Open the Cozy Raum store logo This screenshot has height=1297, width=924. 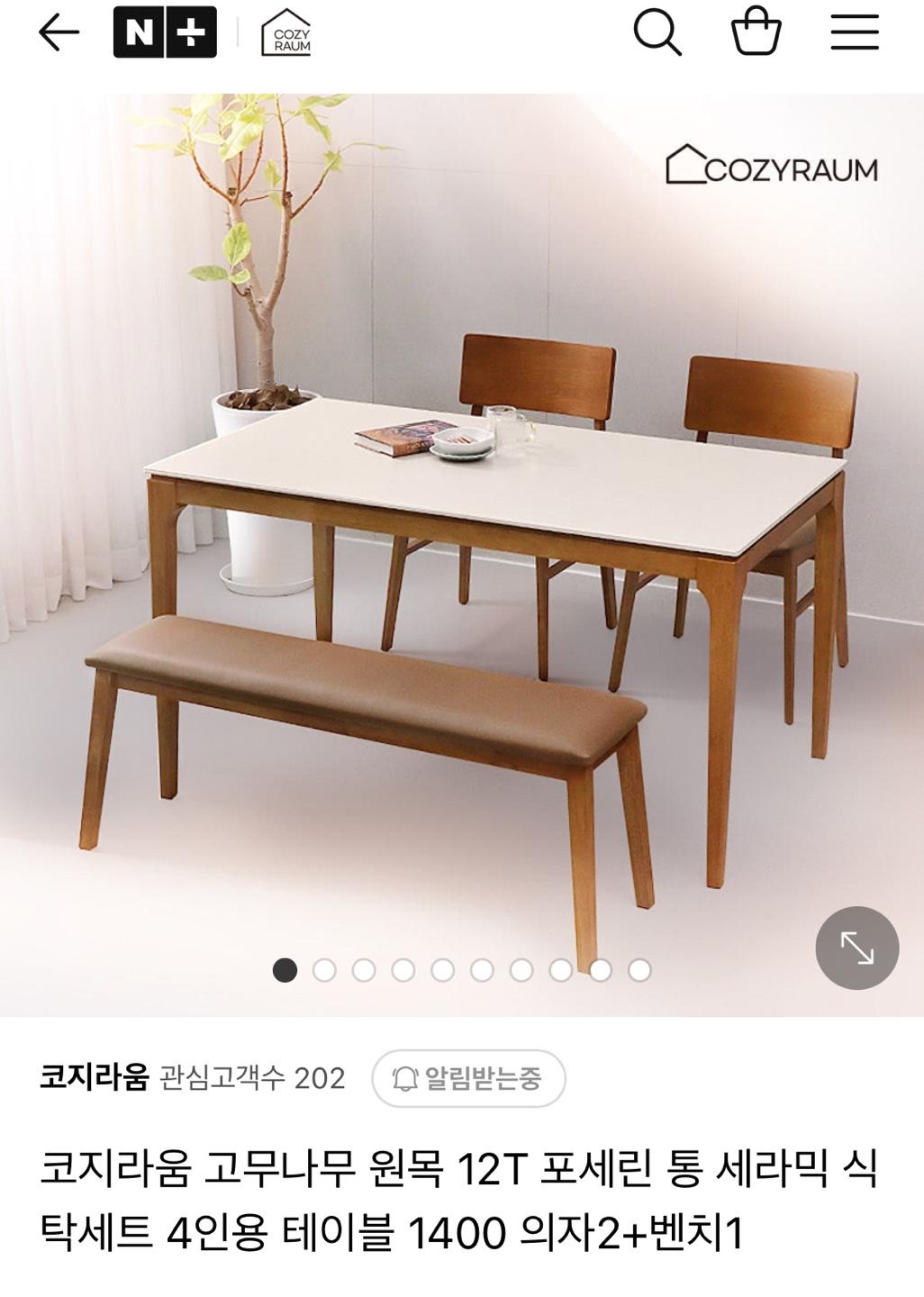pyautogui.click(x=285, y=33)
